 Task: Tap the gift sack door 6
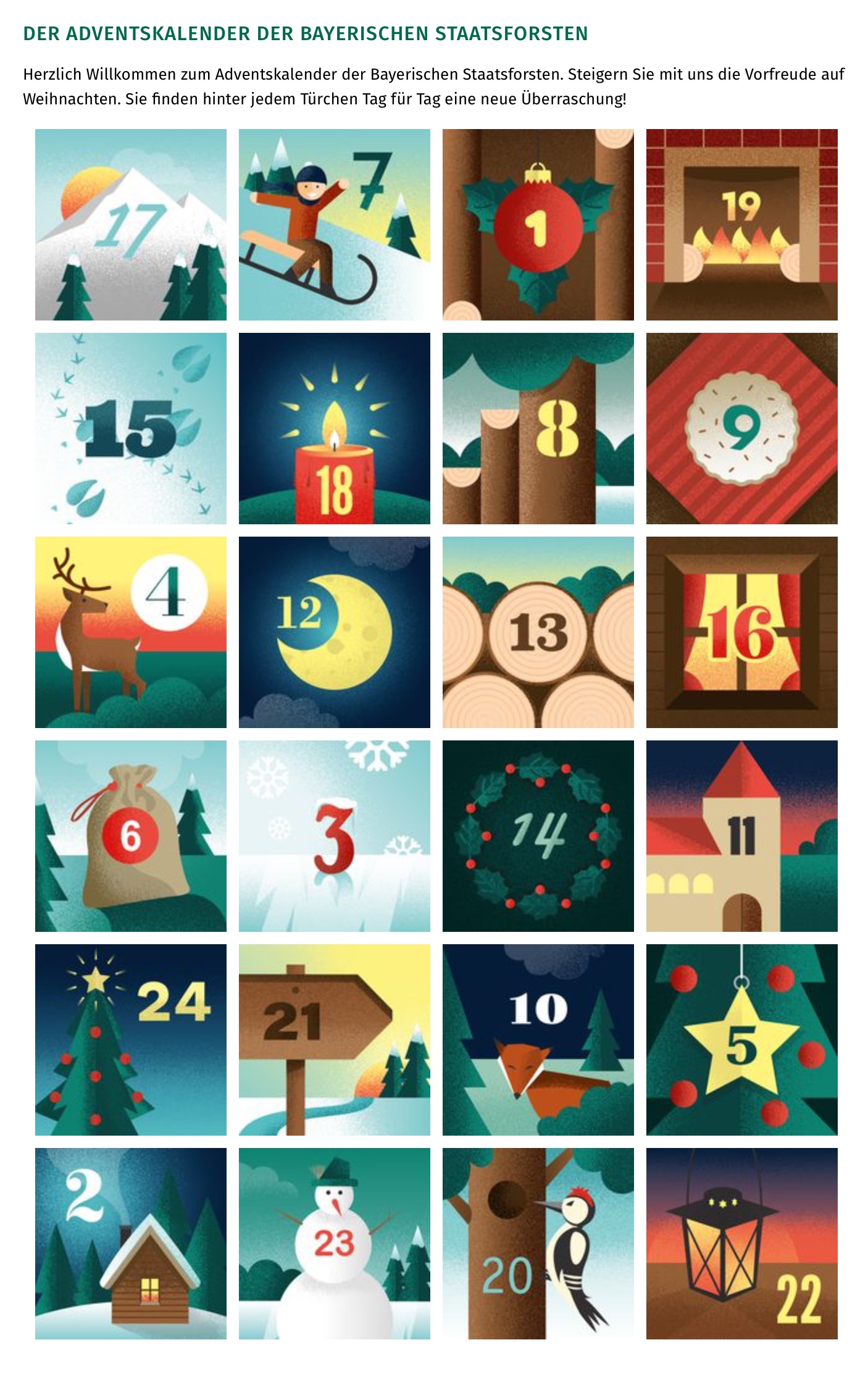coord(130,836)
